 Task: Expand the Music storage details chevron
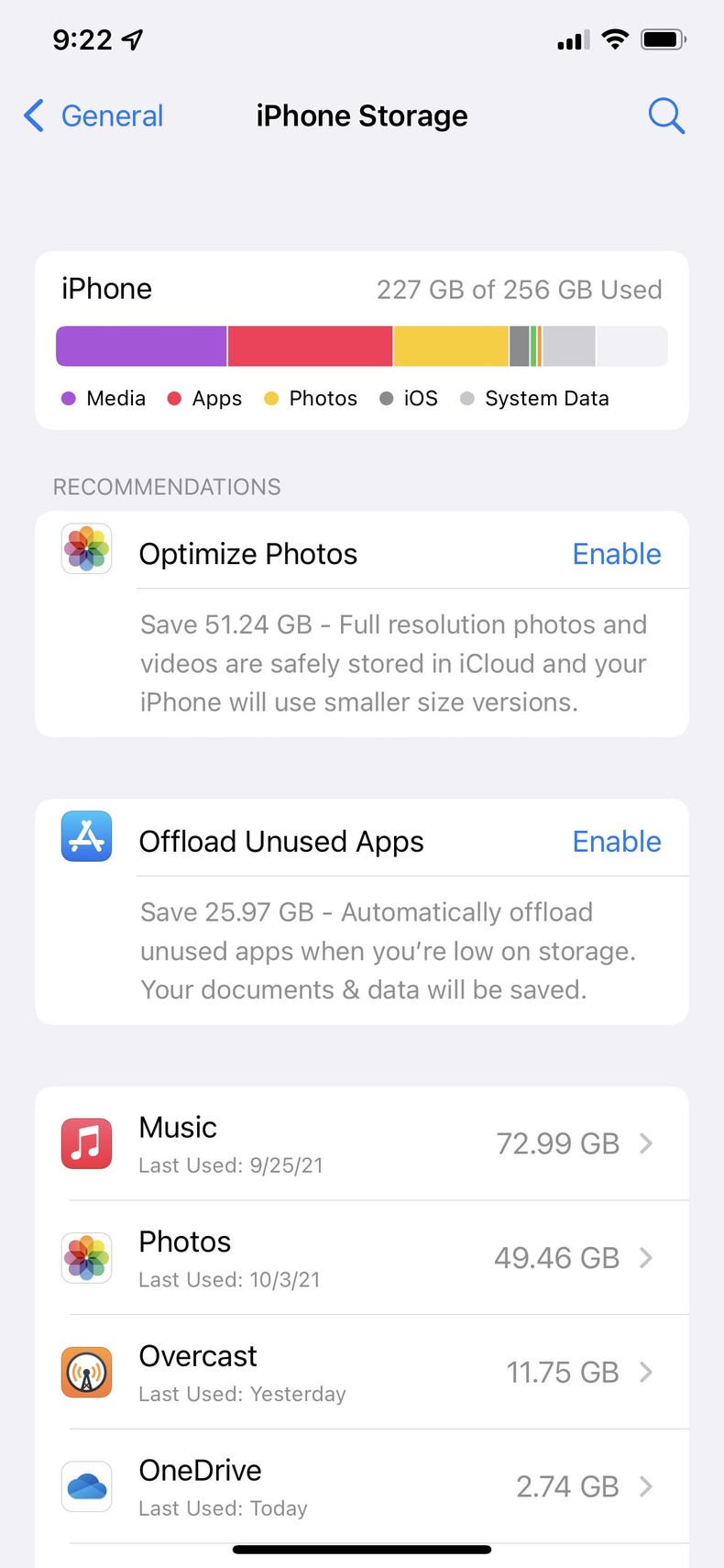[x=647, y=1143]
